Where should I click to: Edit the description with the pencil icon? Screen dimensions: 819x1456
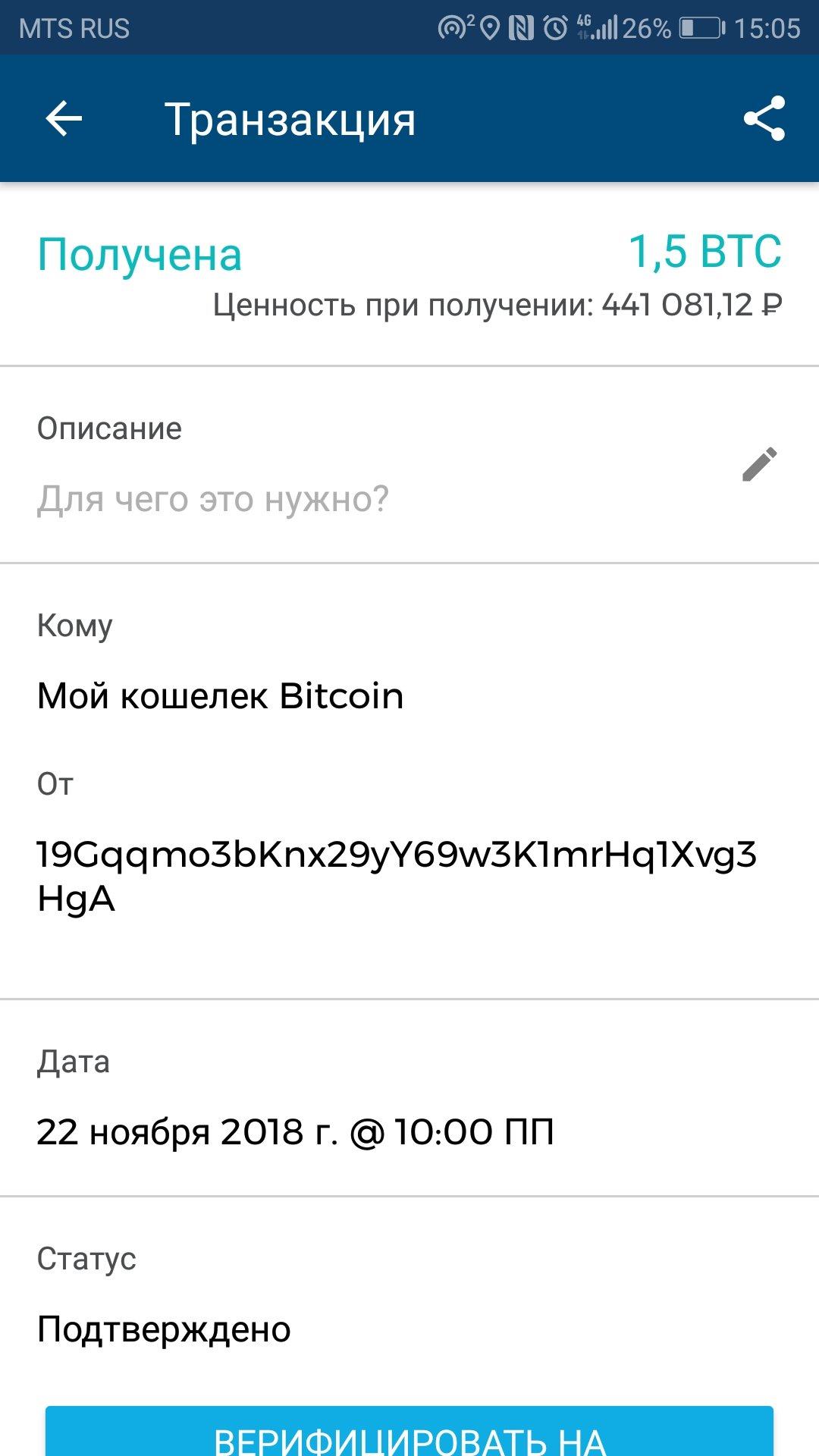759,464
